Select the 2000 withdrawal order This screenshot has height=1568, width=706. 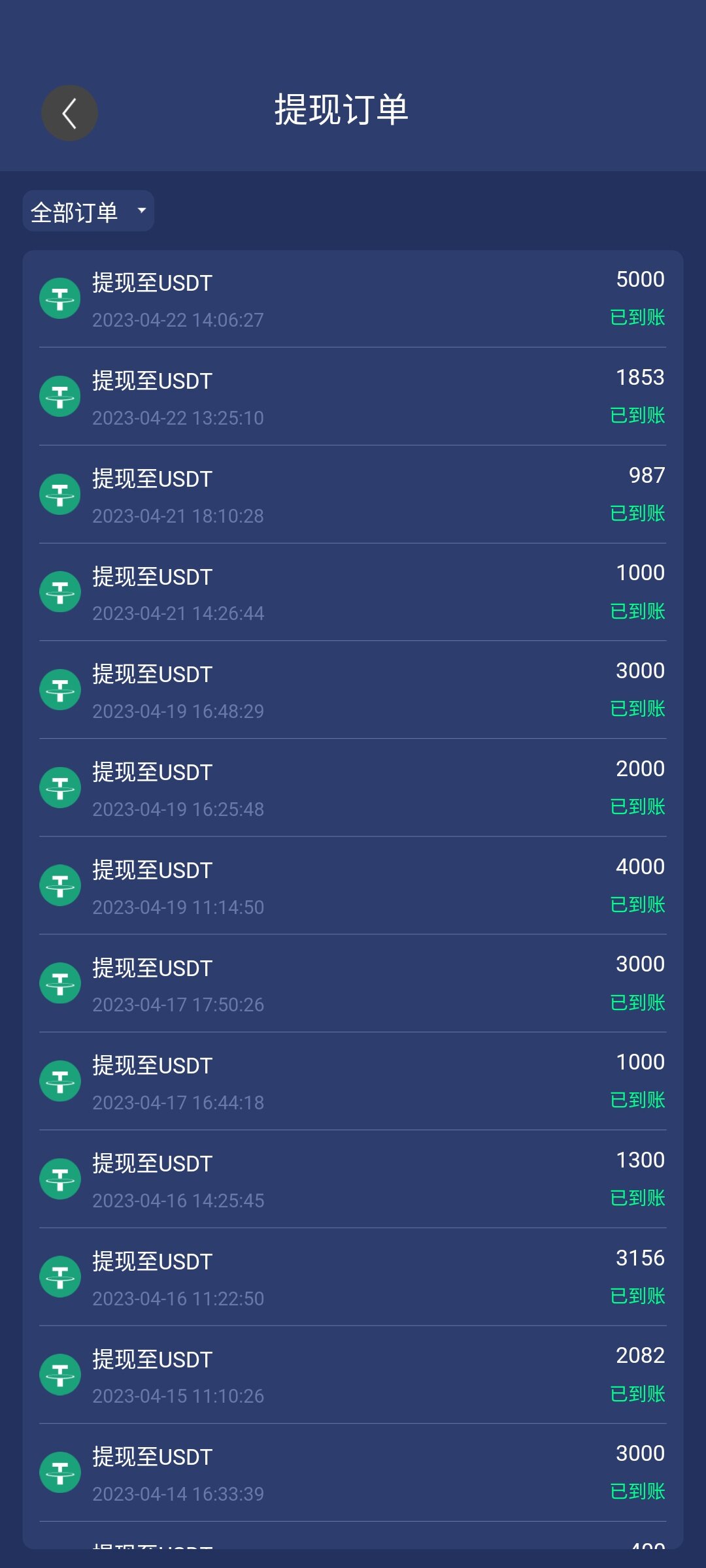point(353,788)
